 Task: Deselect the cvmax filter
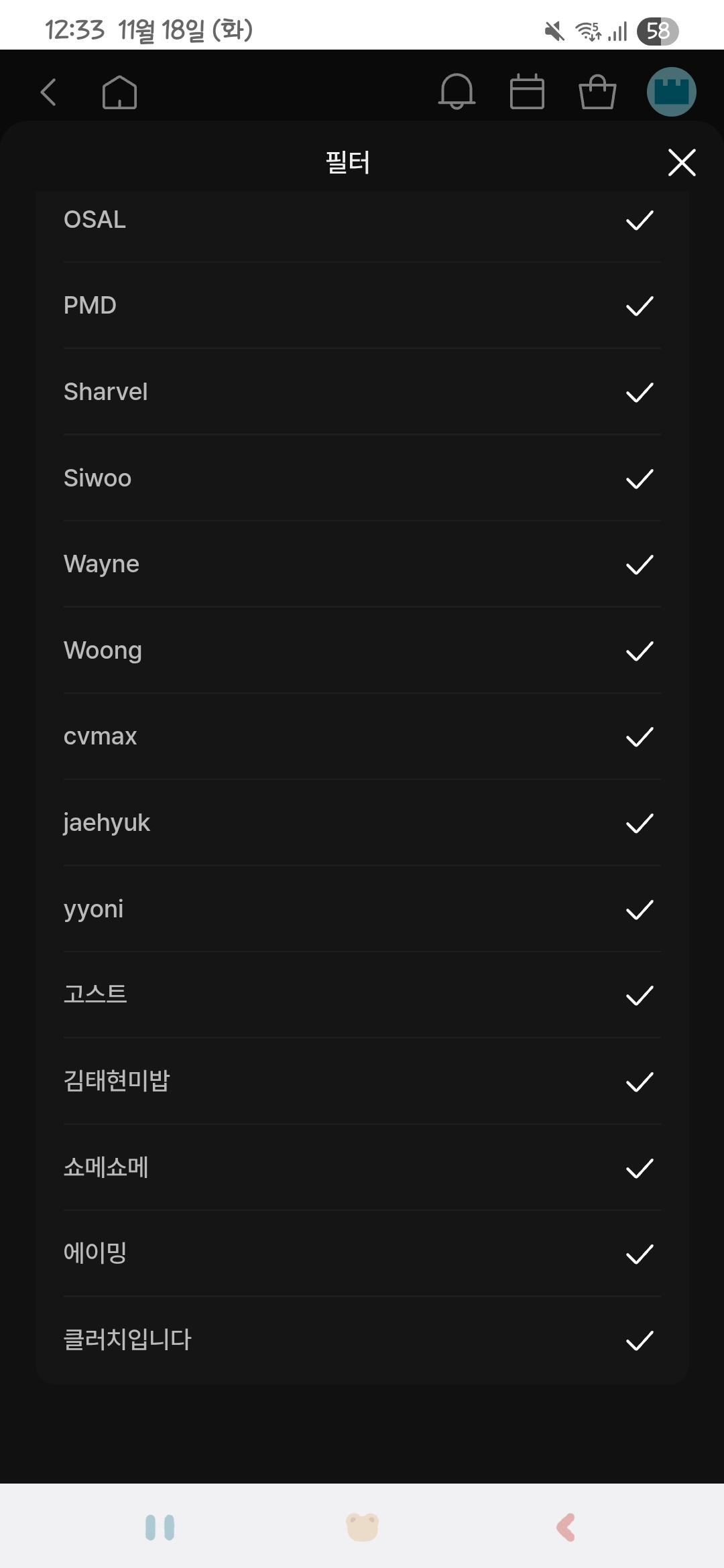[362, 736]
